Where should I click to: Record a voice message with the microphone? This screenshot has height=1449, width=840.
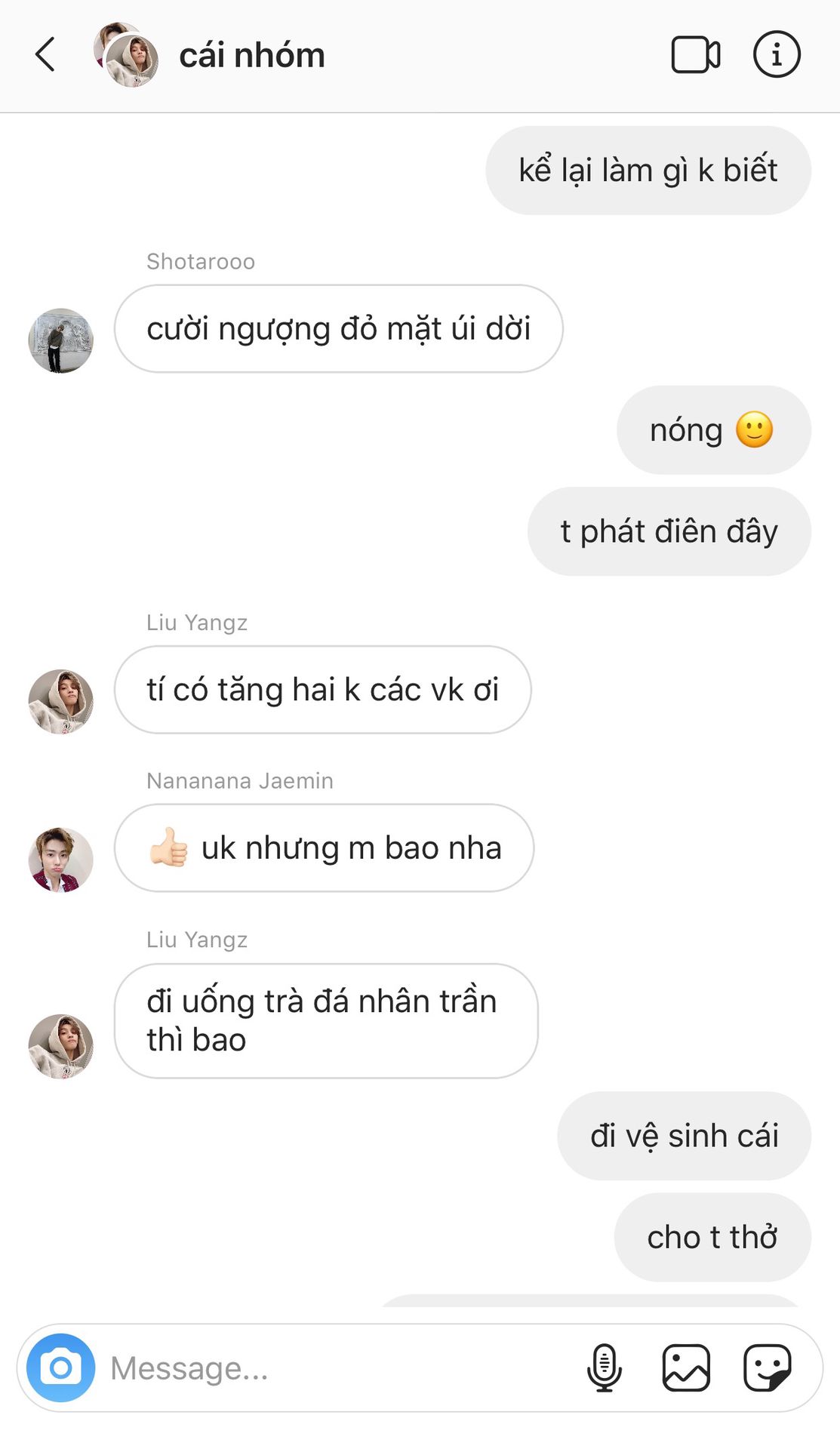coord(605,1367)
